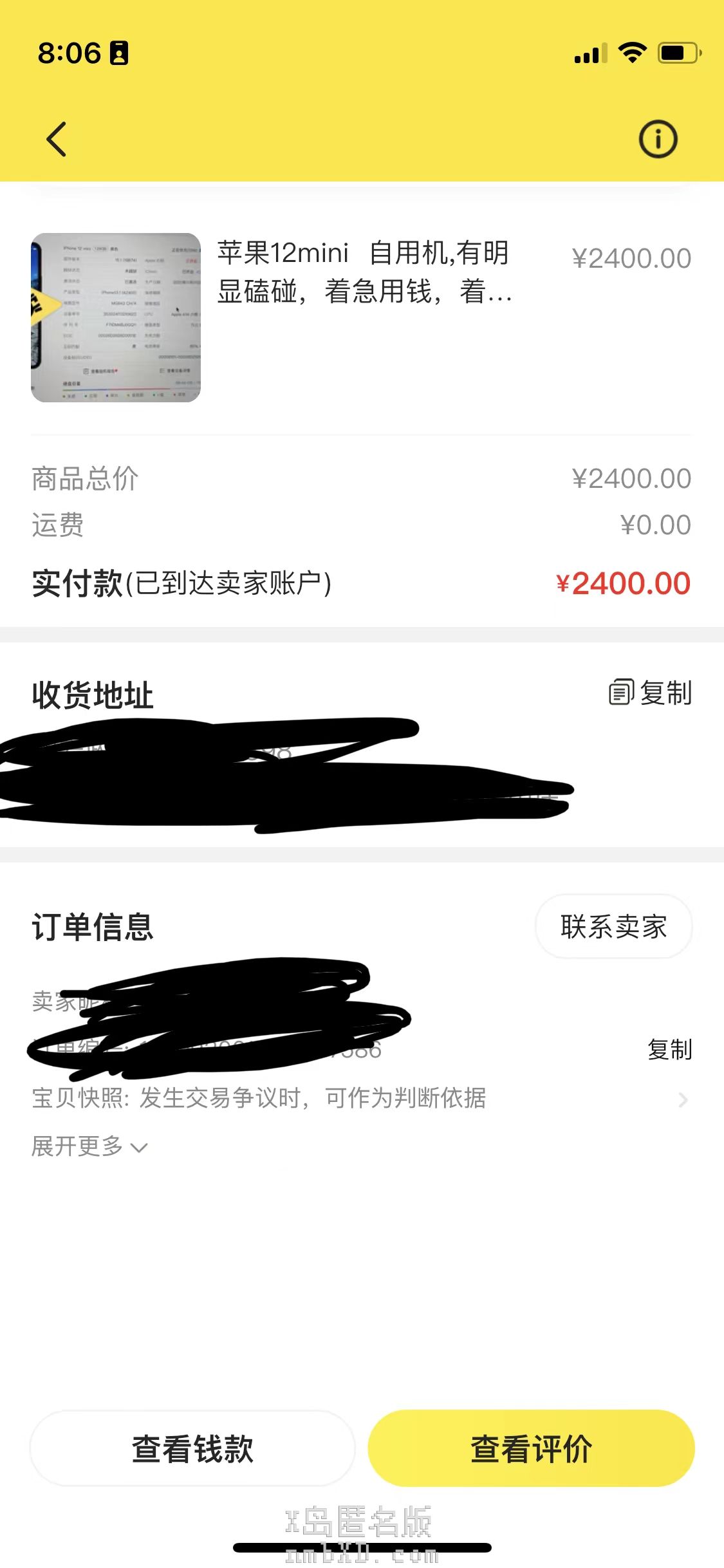Copy the 收货地址 shipping address
This screenshot has width=724, height=1568.
(x=651, y=693)
